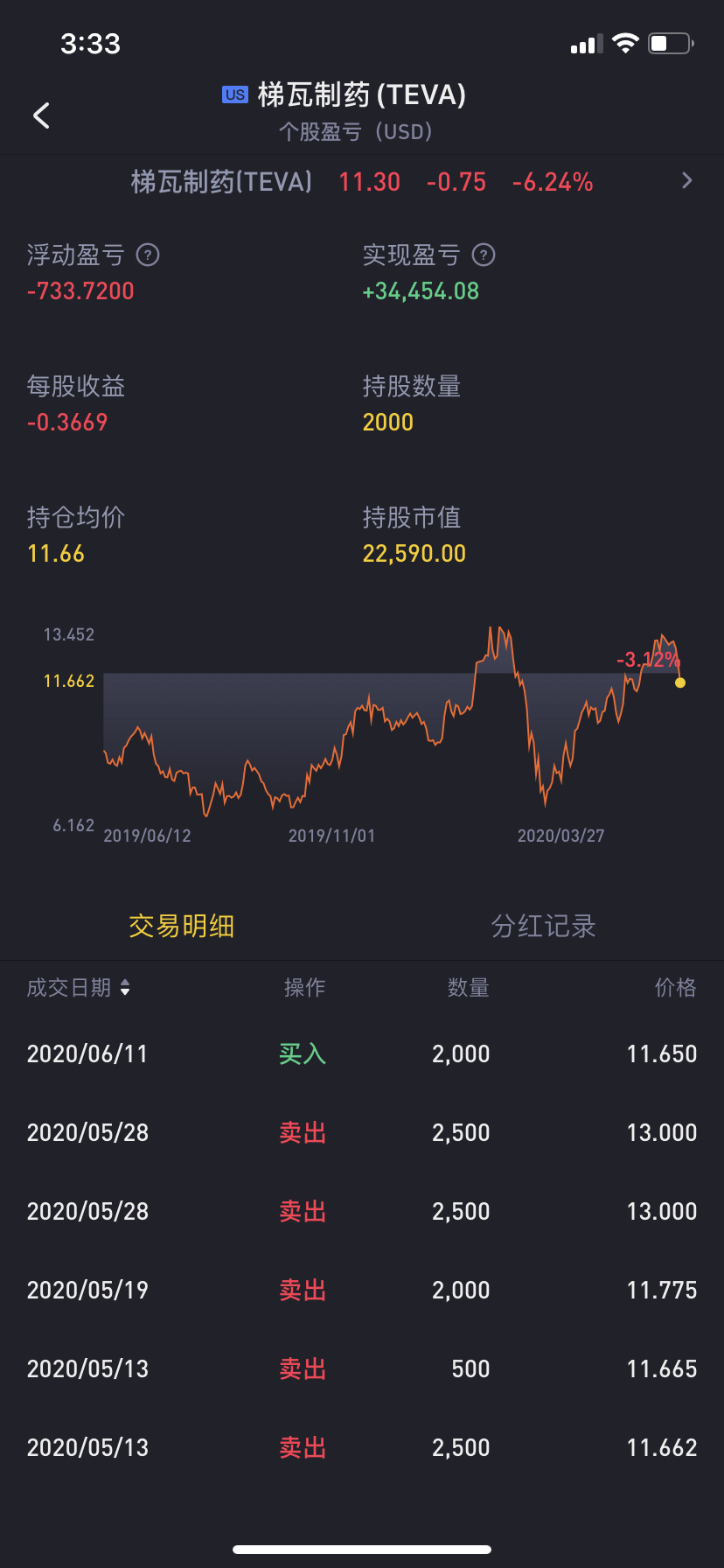Switch to the 交易明细 tab
Screen dimensions: 724x1568
(x=181, y=926)
